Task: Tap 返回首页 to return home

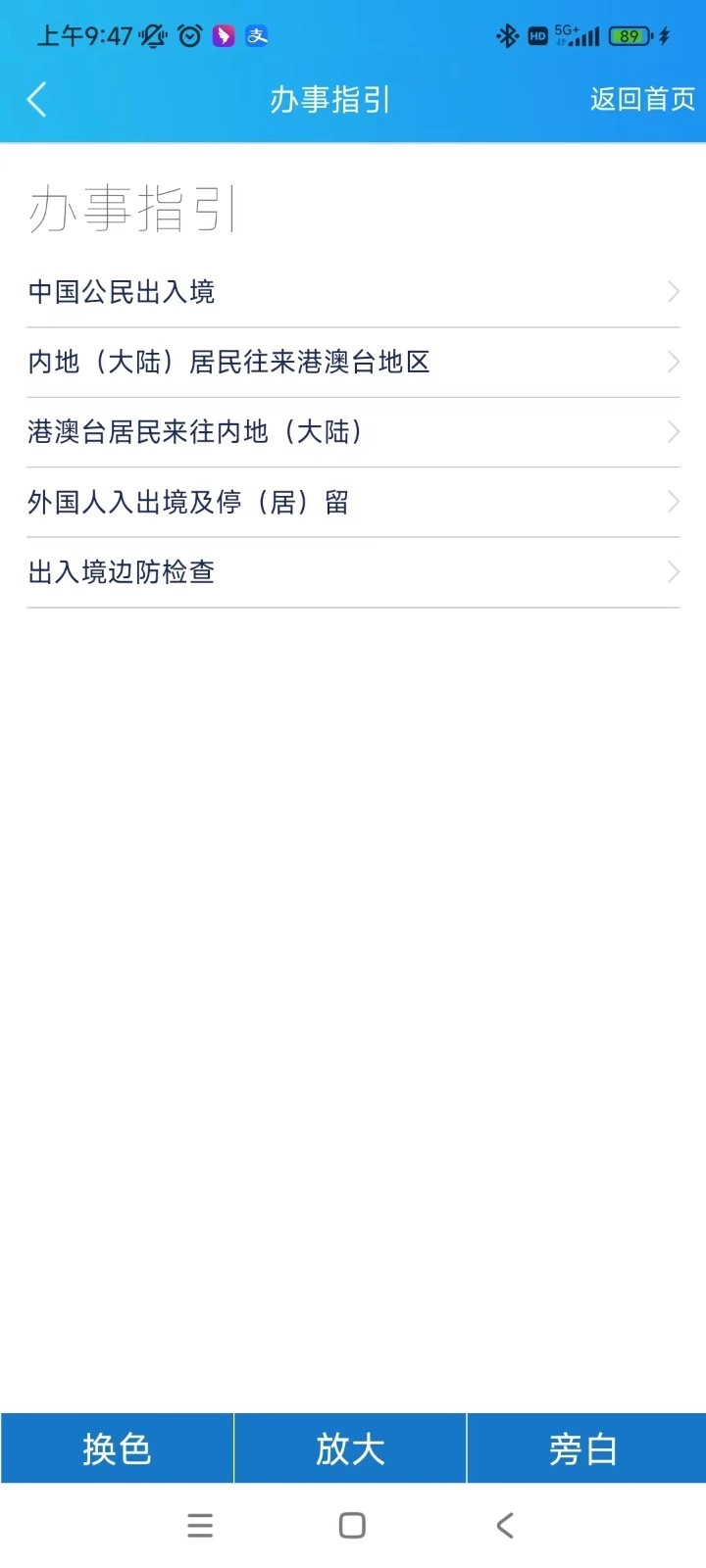Action: 640,99
